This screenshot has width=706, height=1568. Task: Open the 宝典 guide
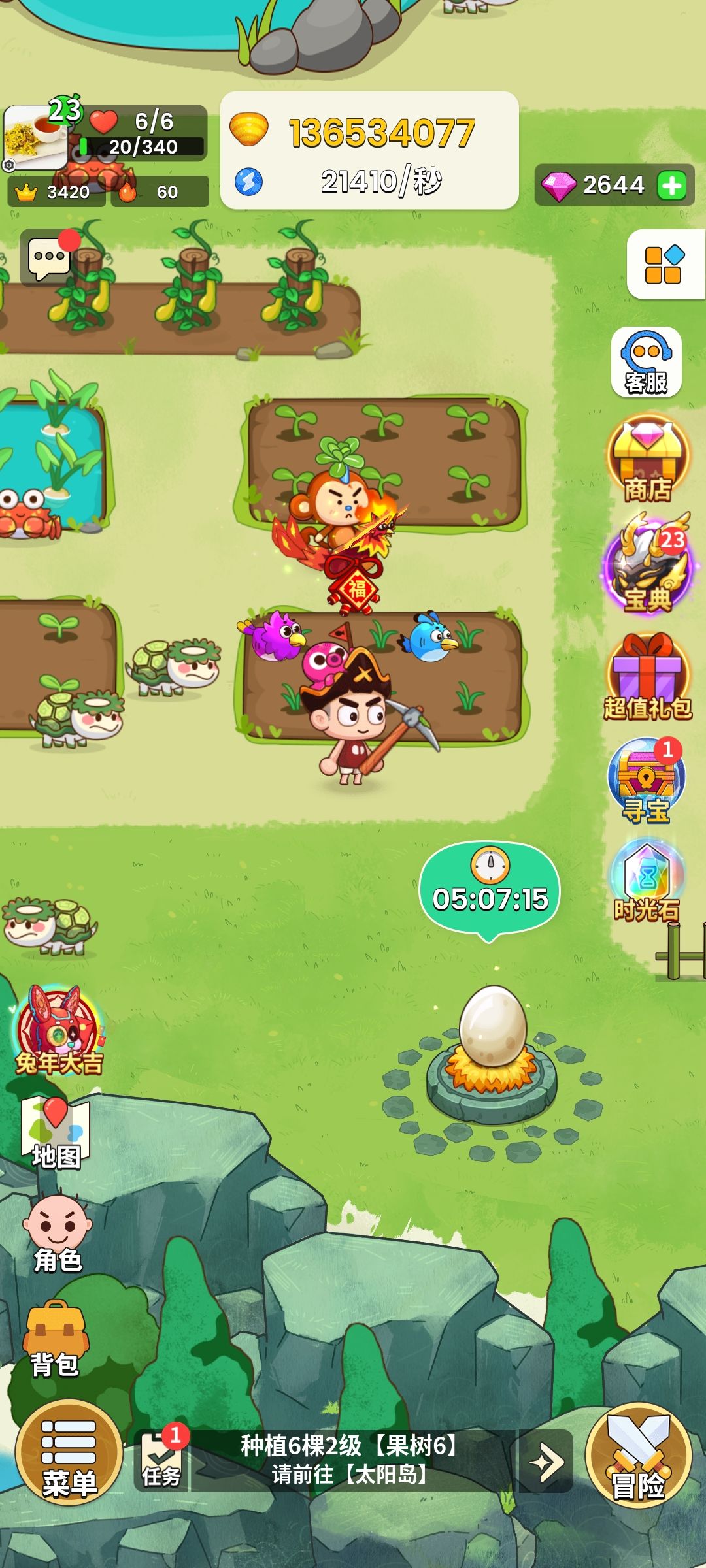[x=648, y=563]
